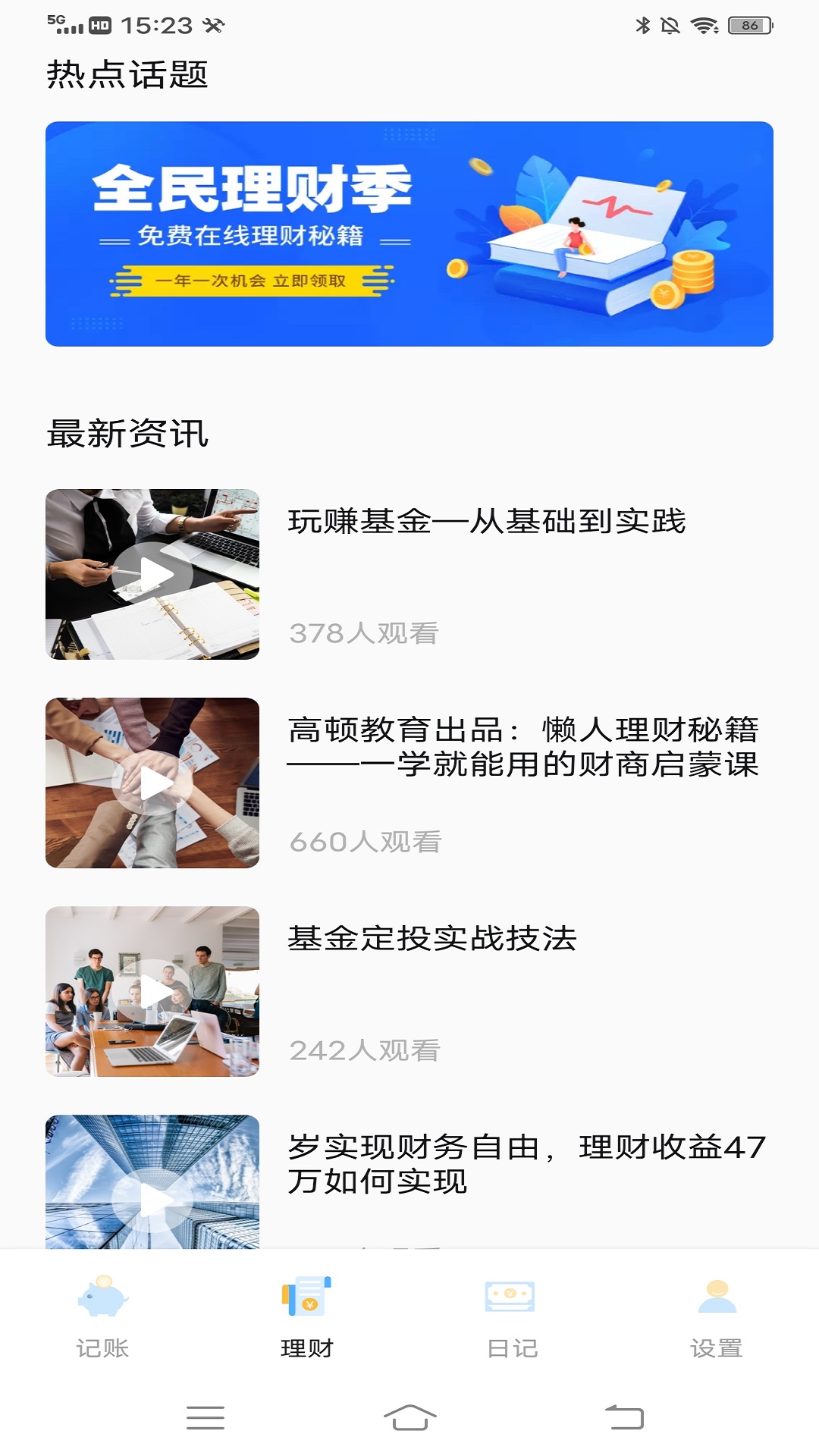The height and width of the screenshot is (1456, 819).
Task: Go to the system home screen
Action: (409, 1417)
